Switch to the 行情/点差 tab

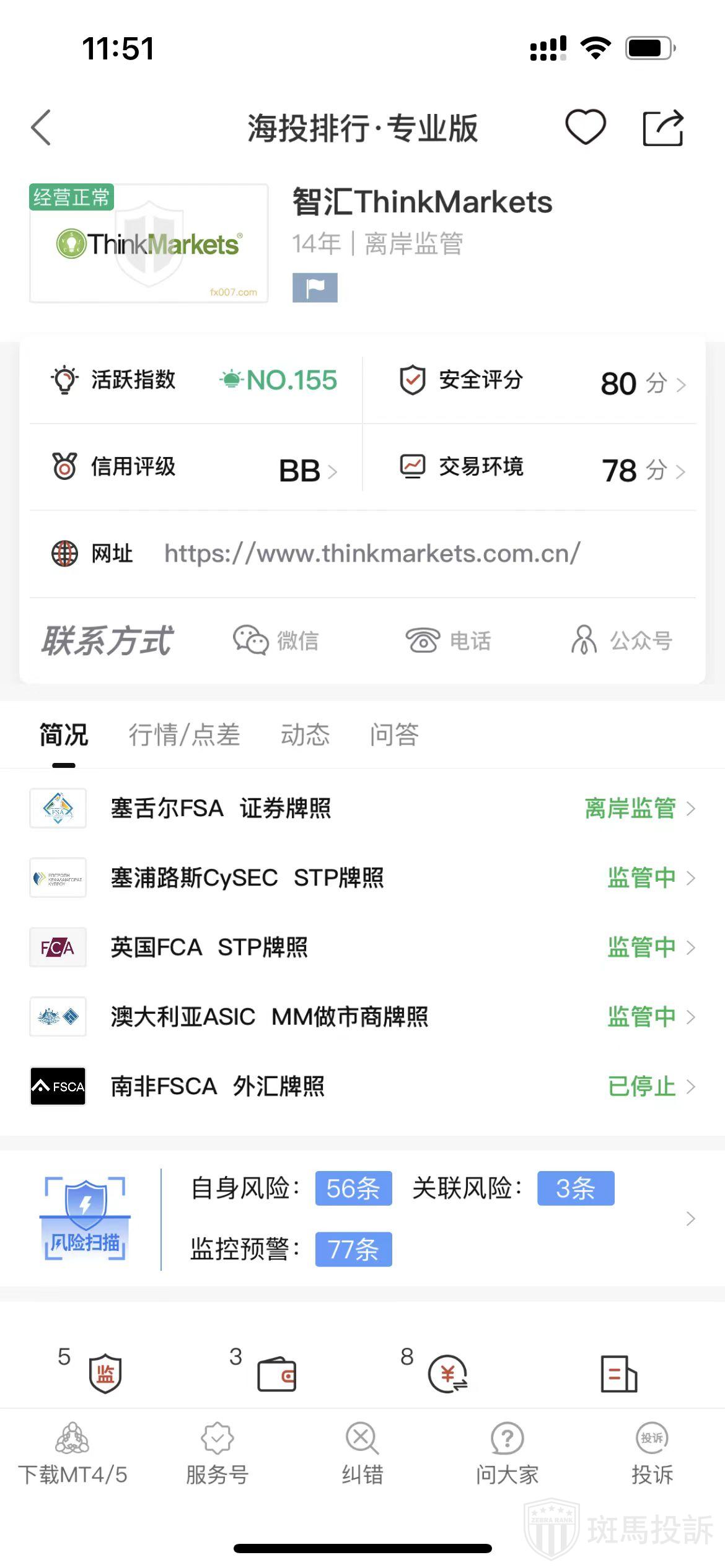pos(184,735)
